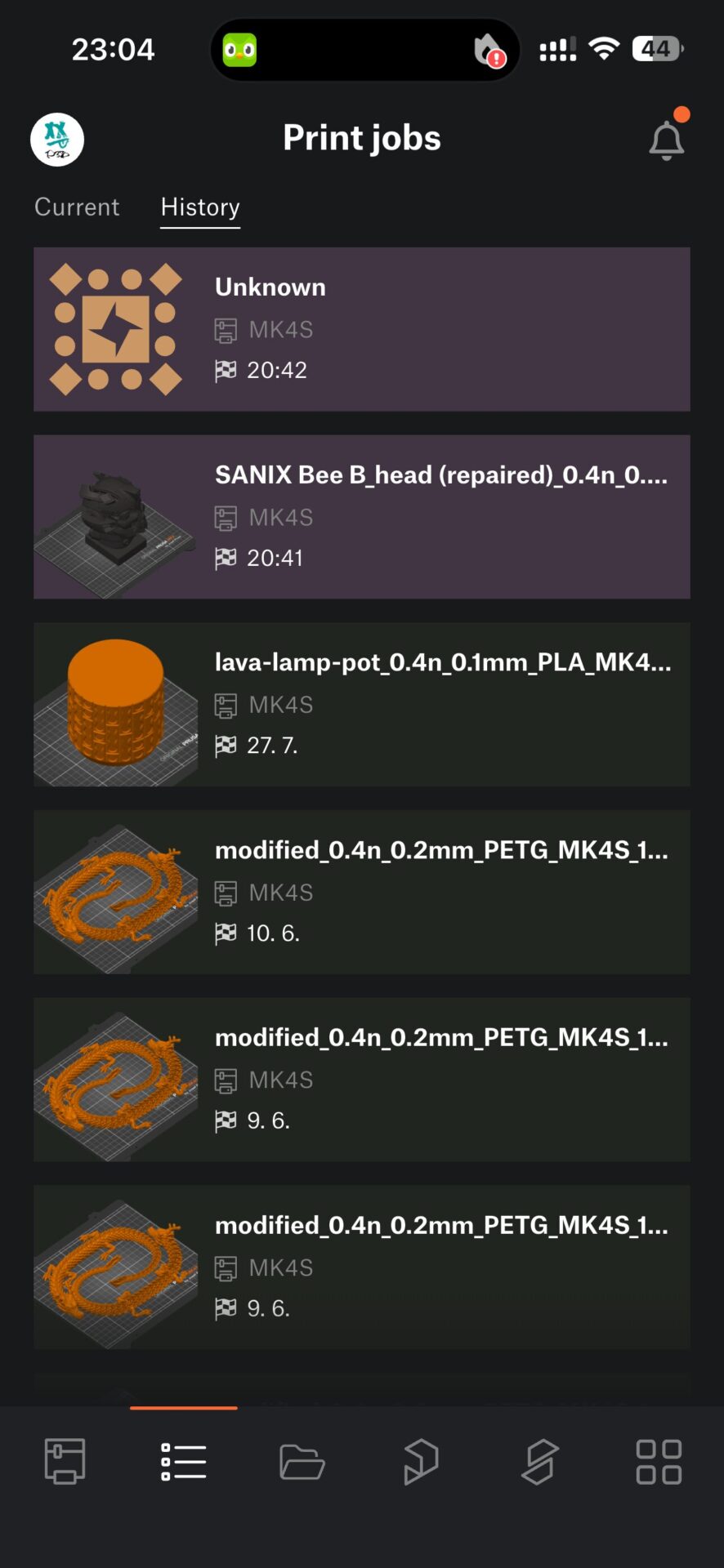Open the slicer logo tab
This screenshot has height=1568, width=724.
pos(540,1461)
